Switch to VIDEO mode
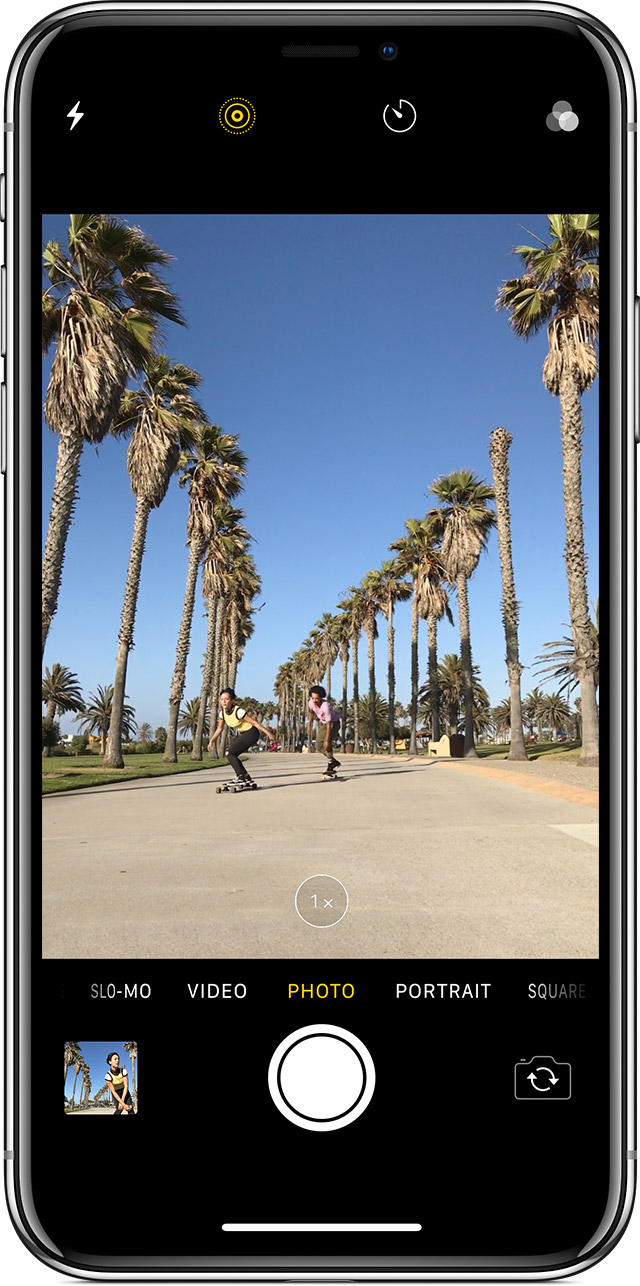The height and width of the screenshot is (1286, 640). [x=217, y=991]
